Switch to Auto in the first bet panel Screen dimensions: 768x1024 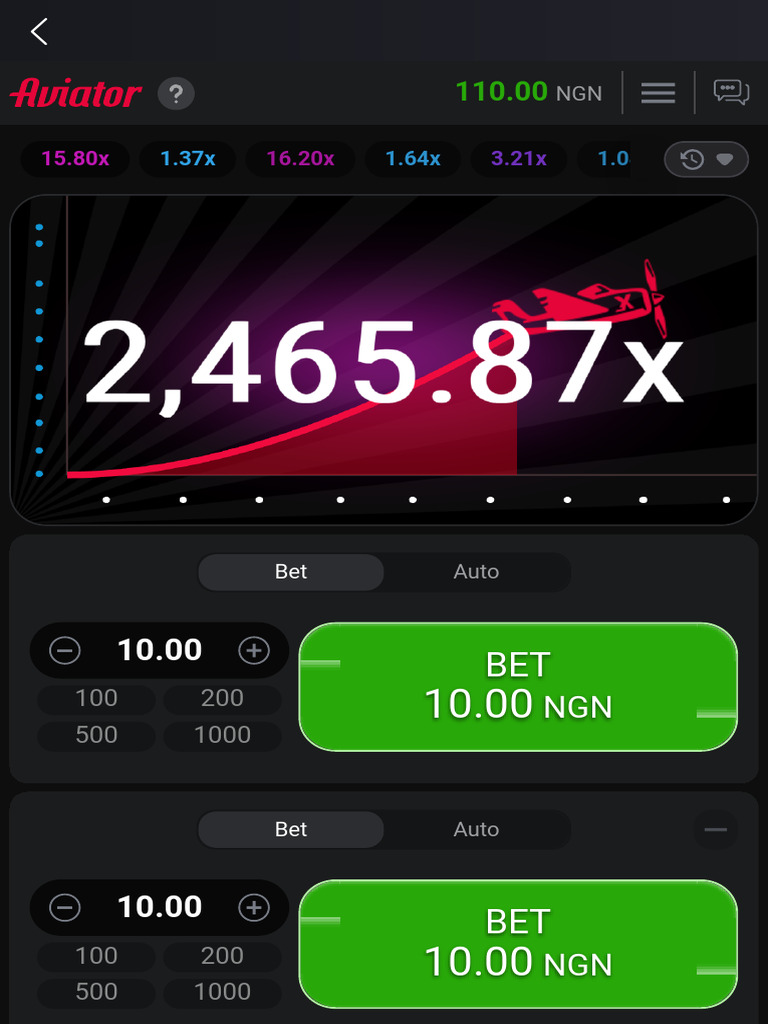476,572
